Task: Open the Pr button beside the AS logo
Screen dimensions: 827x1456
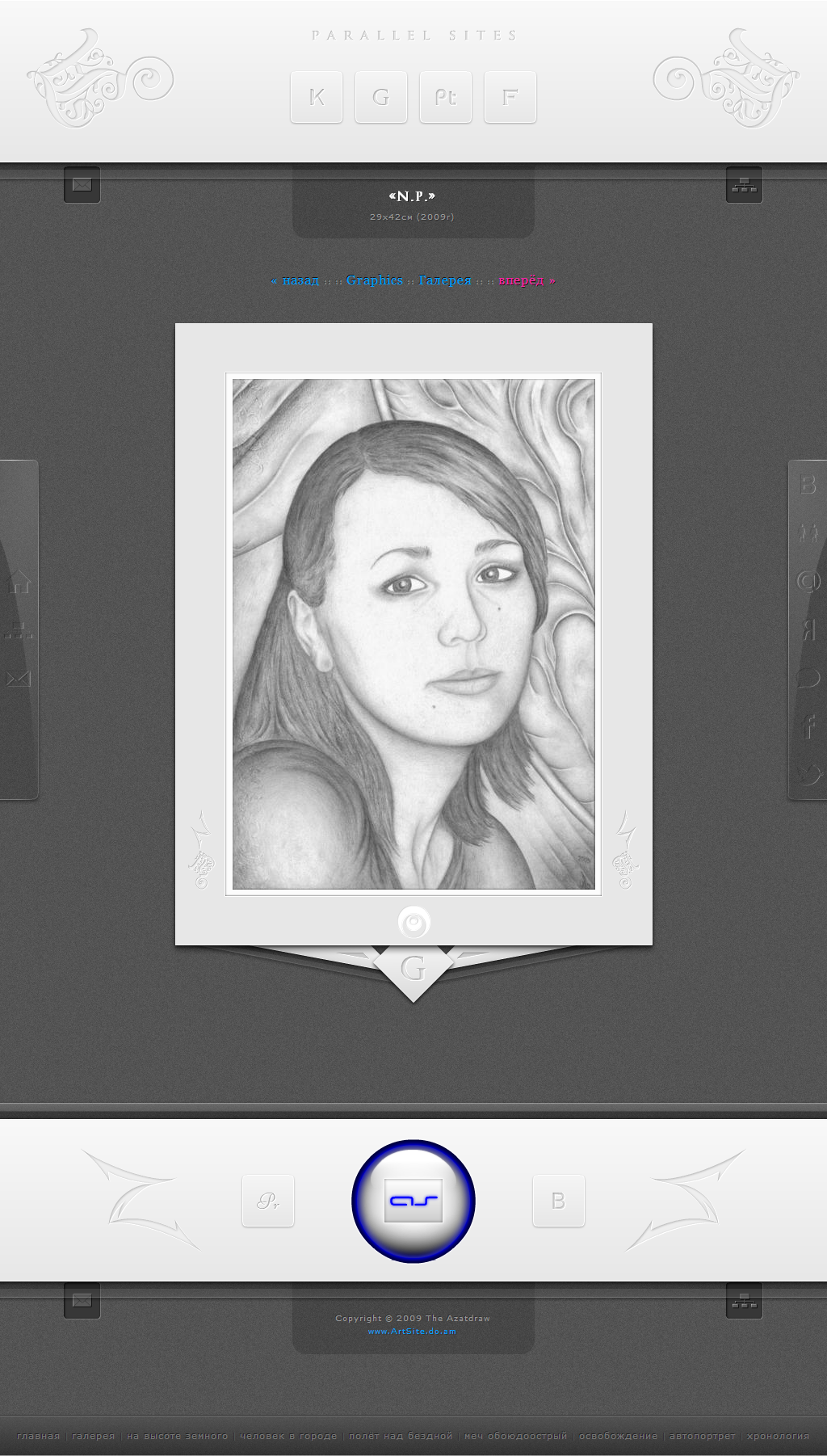Action: pos(268,1201)
